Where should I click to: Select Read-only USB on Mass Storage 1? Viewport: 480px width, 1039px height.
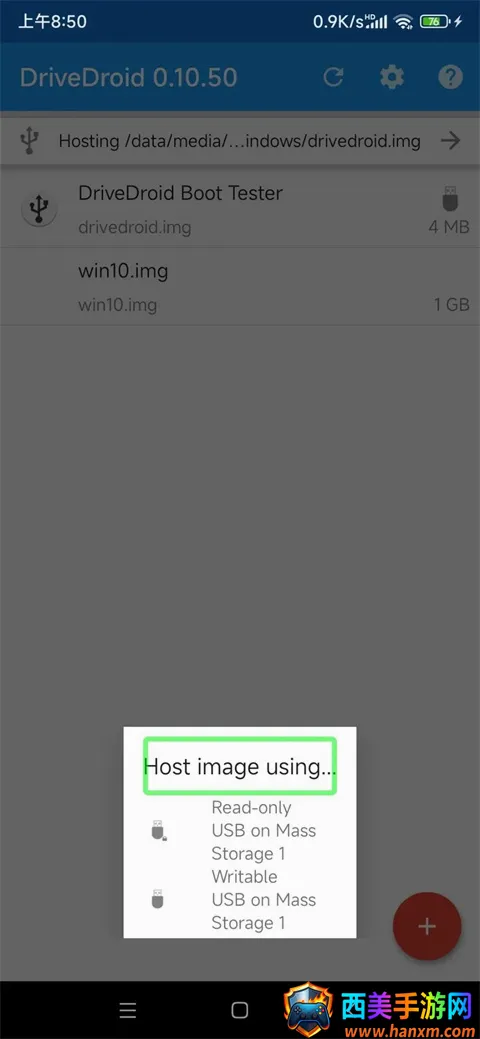click(x=239, y=830)
